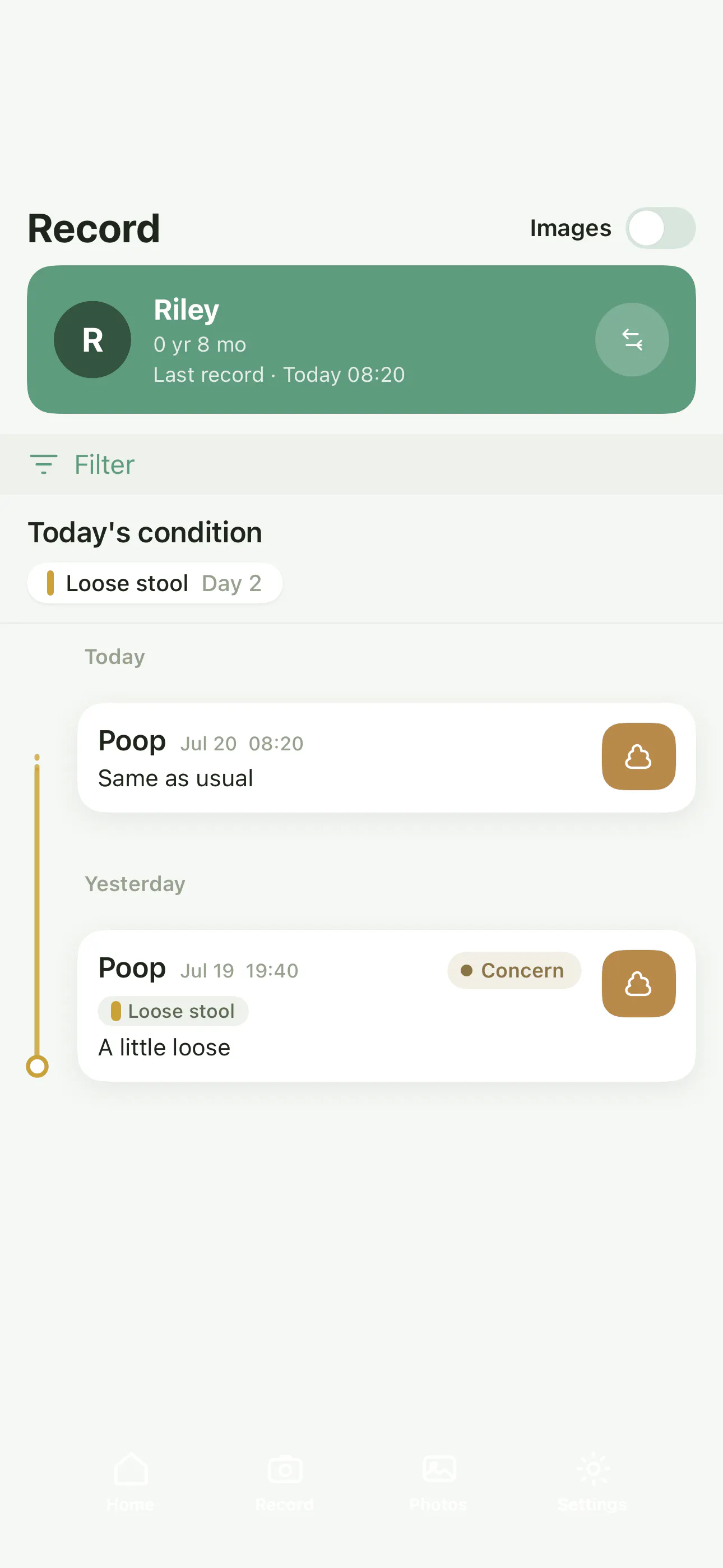Open Riley's profile card

361,340
